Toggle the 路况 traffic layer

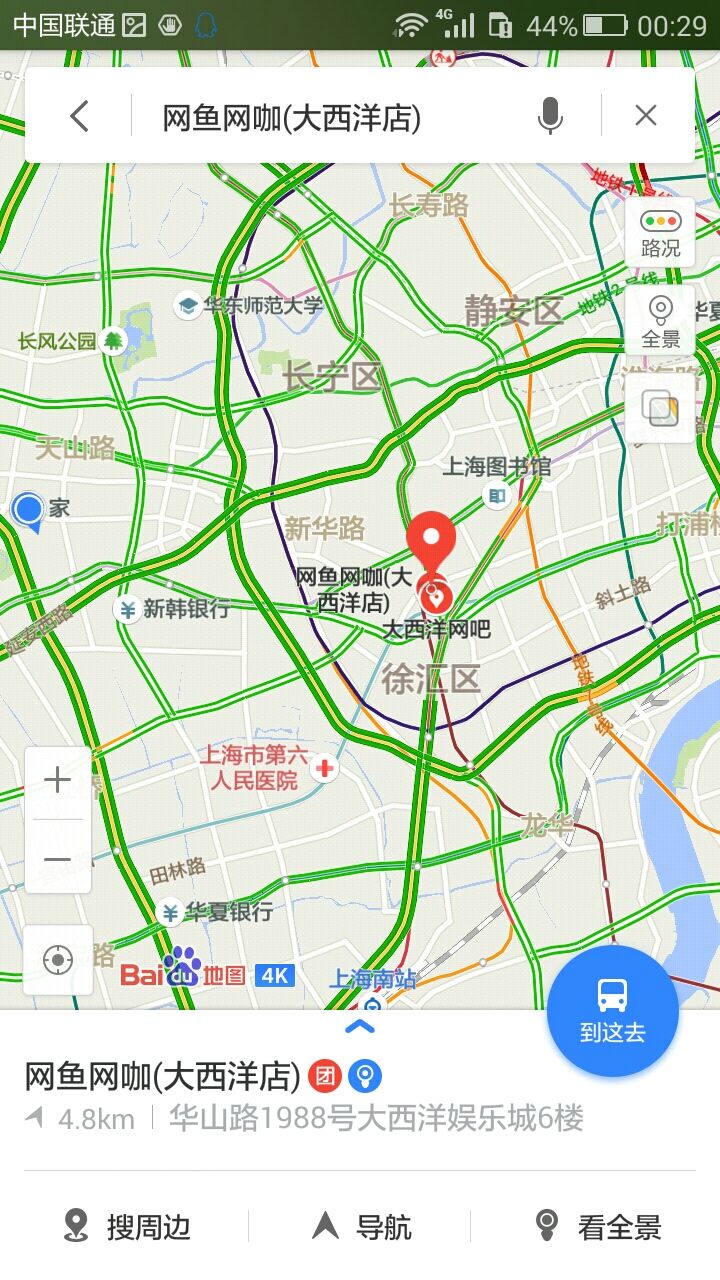660,233
